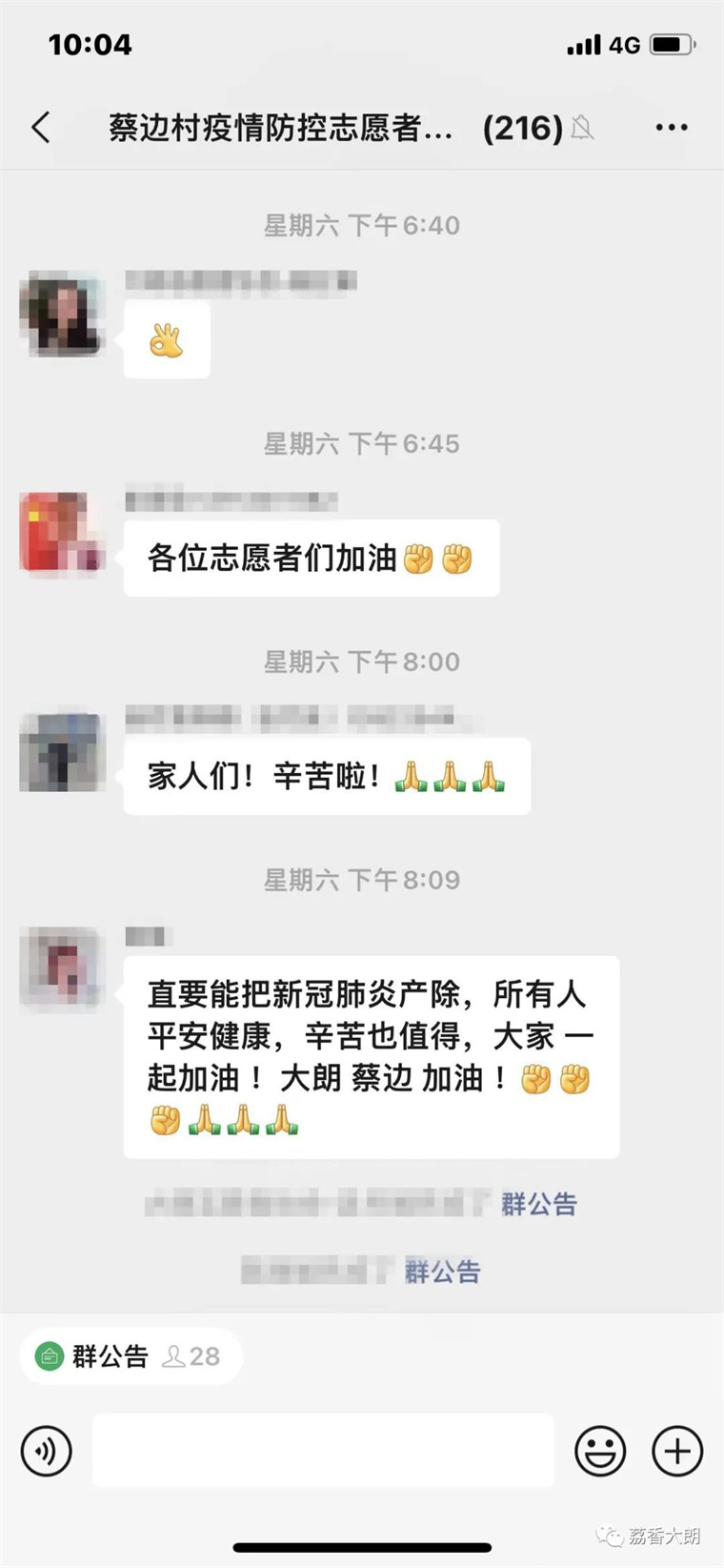Tap the message text input field
Image resolution: width=724 pixels, height=1568 pixels.
coord(322,1451)
